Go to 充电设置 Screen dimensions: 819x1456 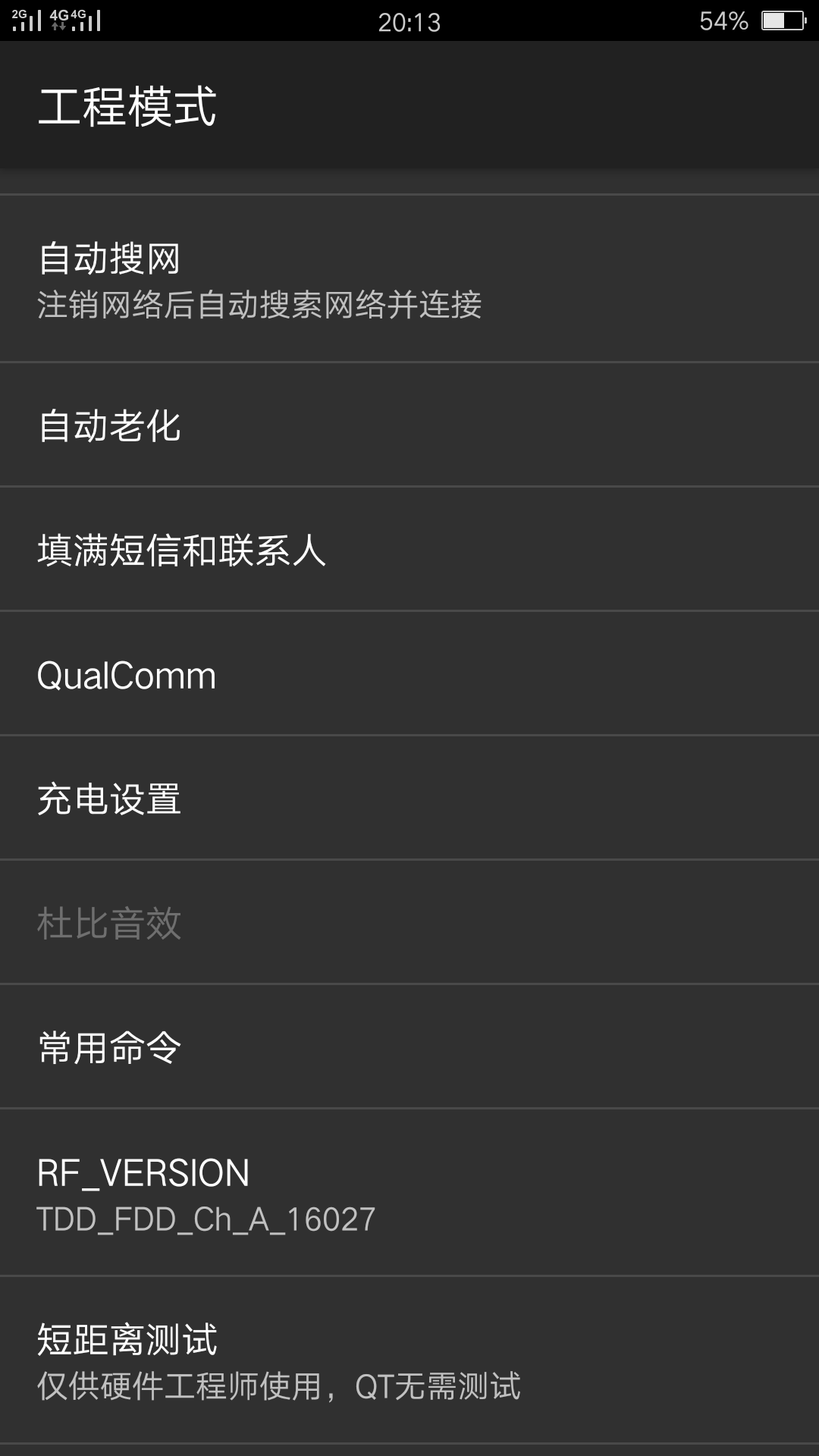click(409, 798)
